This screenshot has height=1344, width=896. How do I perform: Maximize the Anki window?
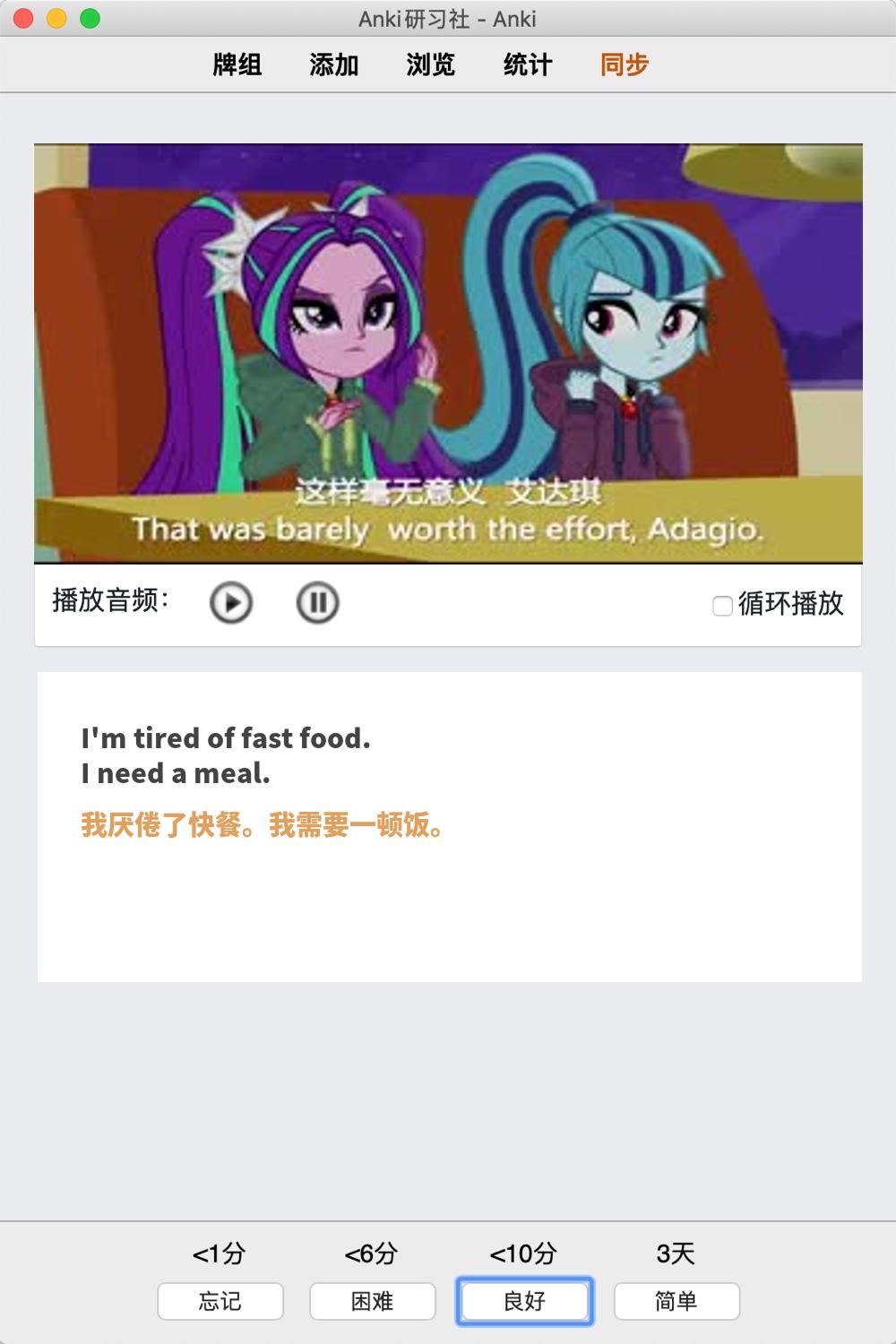90,18
